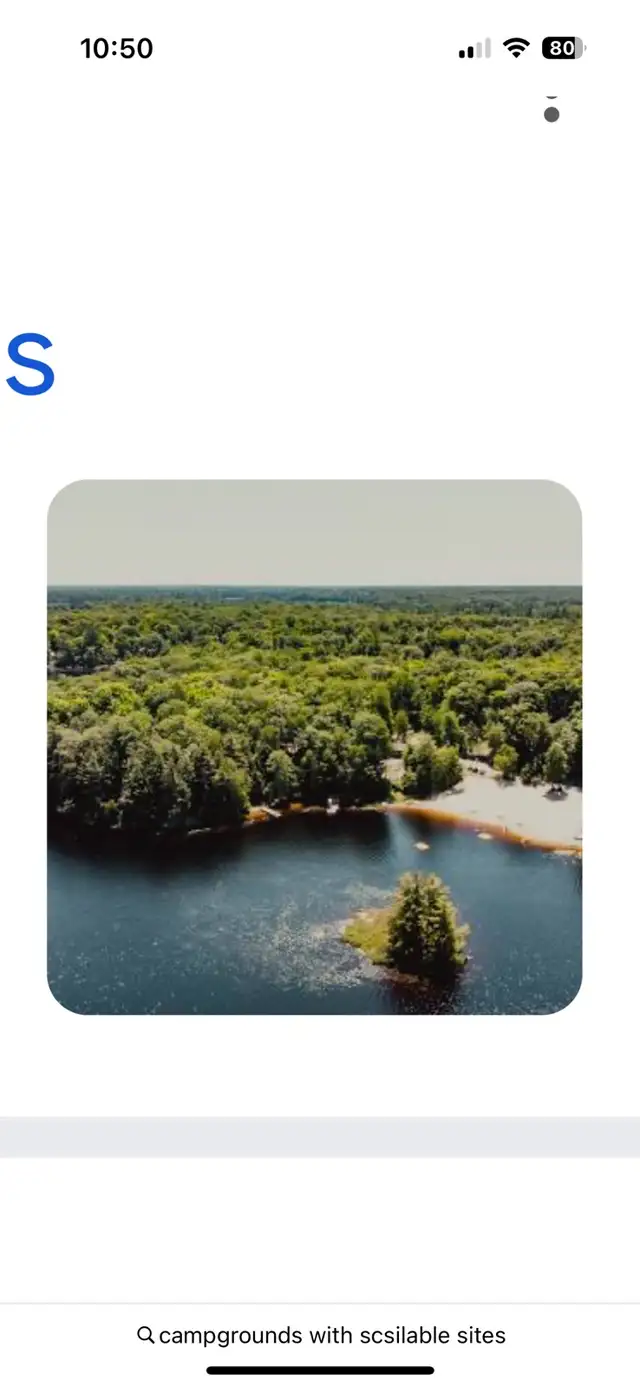The width and height of the screenshot is (640, 1388).
Task: Open the aerial lake campground image
Action: coord(314,747)
